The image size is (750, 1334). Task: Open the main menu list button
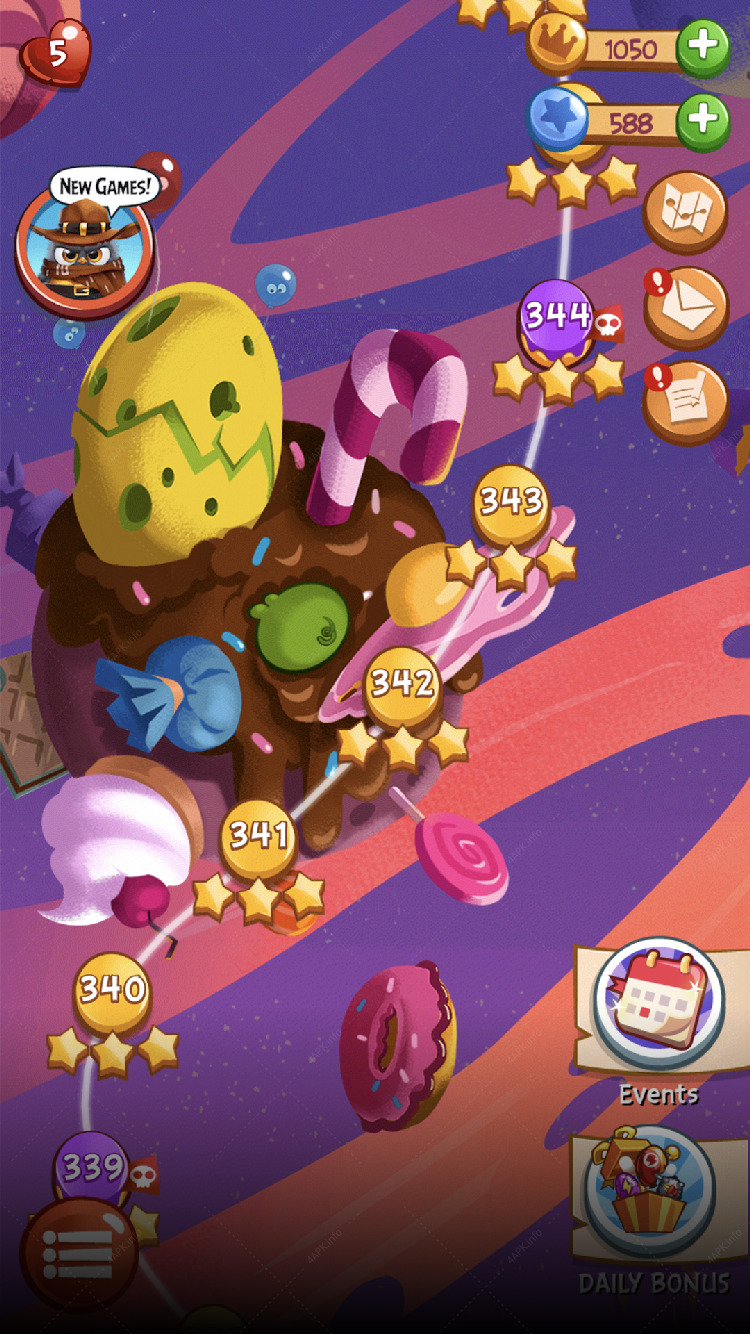click(x=78, y=1253)
